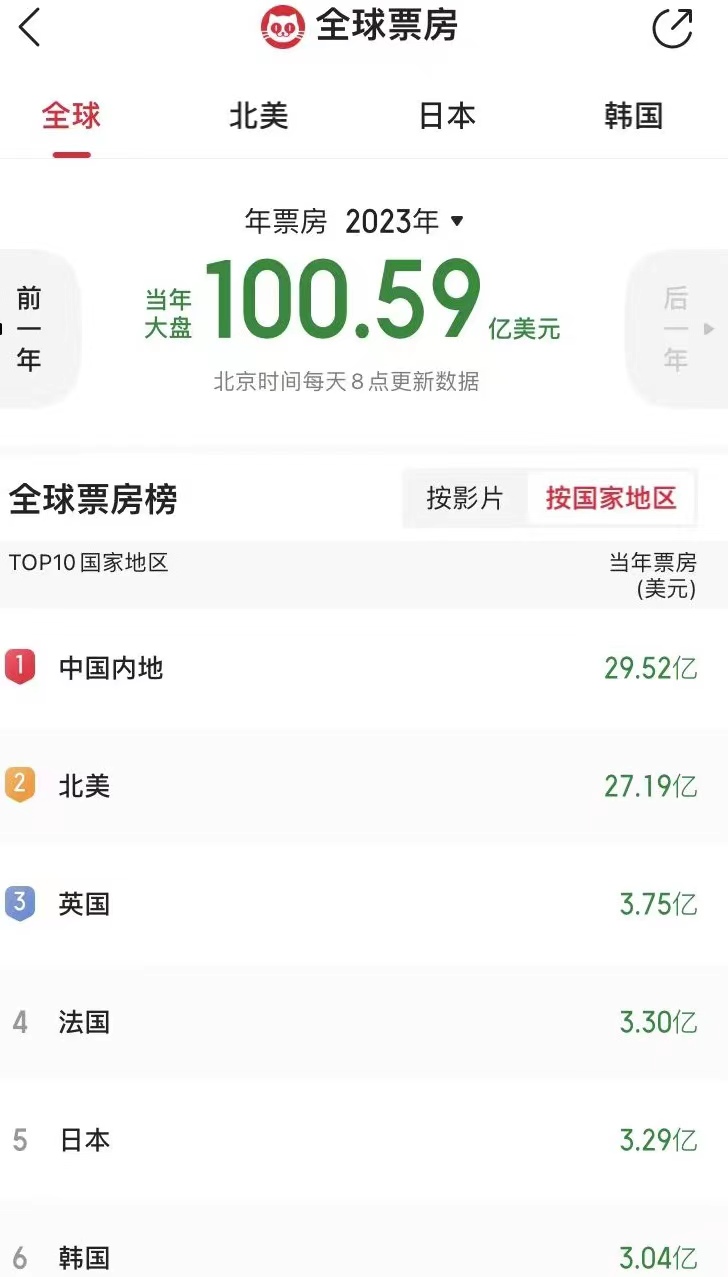This screenshot has height=1277, width=728.
Task: Go back using the top-left arrow
Action: 30,27
